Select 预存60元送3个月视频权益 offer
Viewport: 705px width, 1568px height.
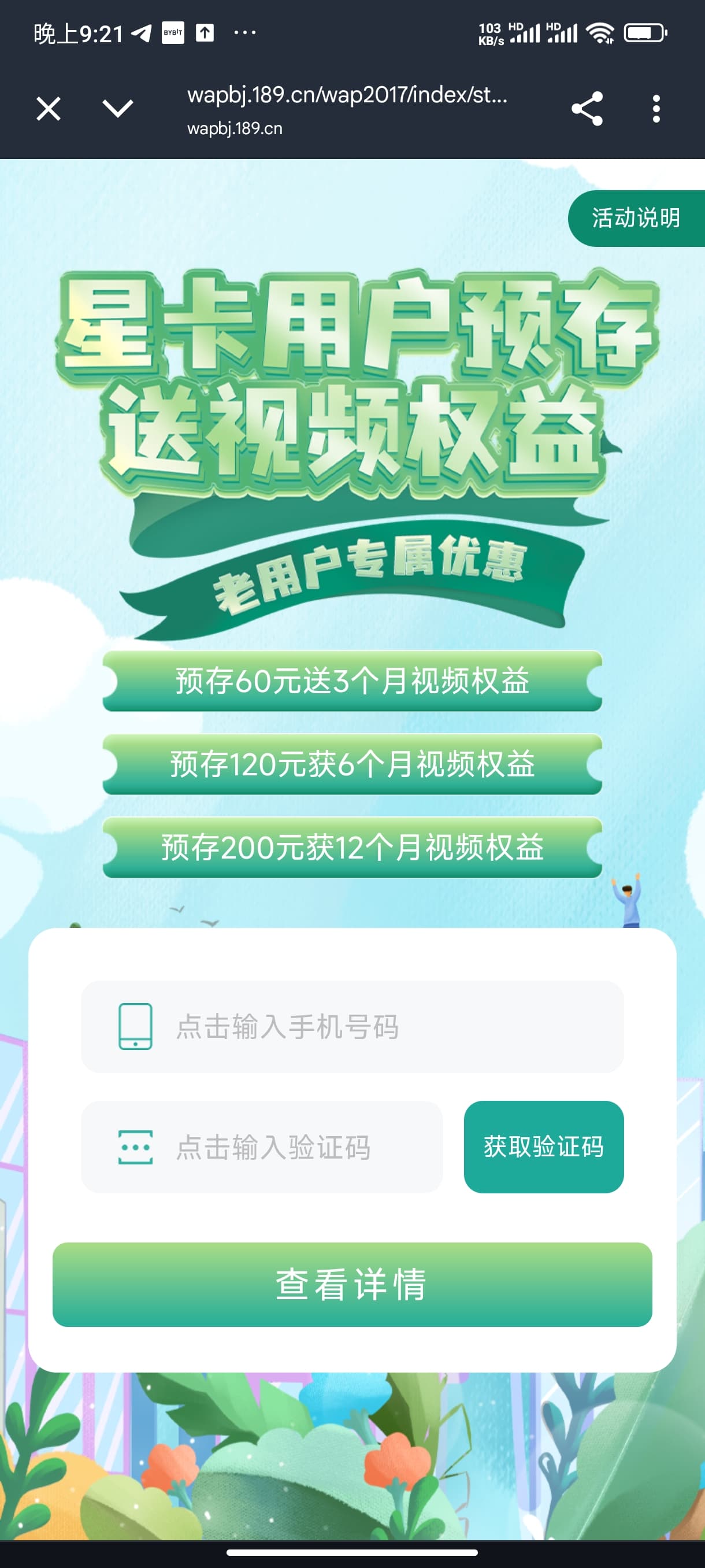click(352, 681)
